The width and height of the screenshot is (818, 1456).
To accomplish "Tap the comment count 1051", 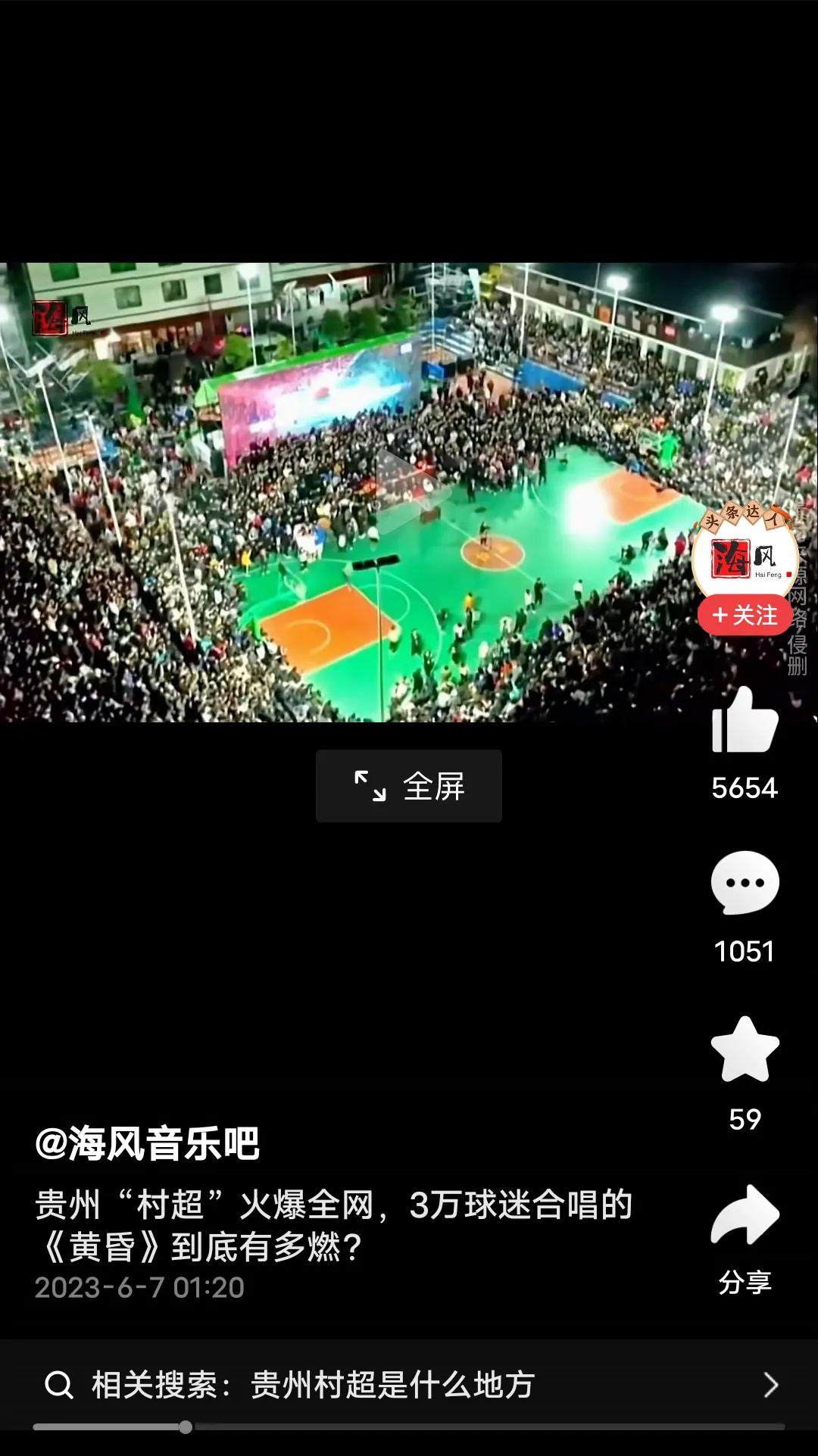I will coord(746,951).
